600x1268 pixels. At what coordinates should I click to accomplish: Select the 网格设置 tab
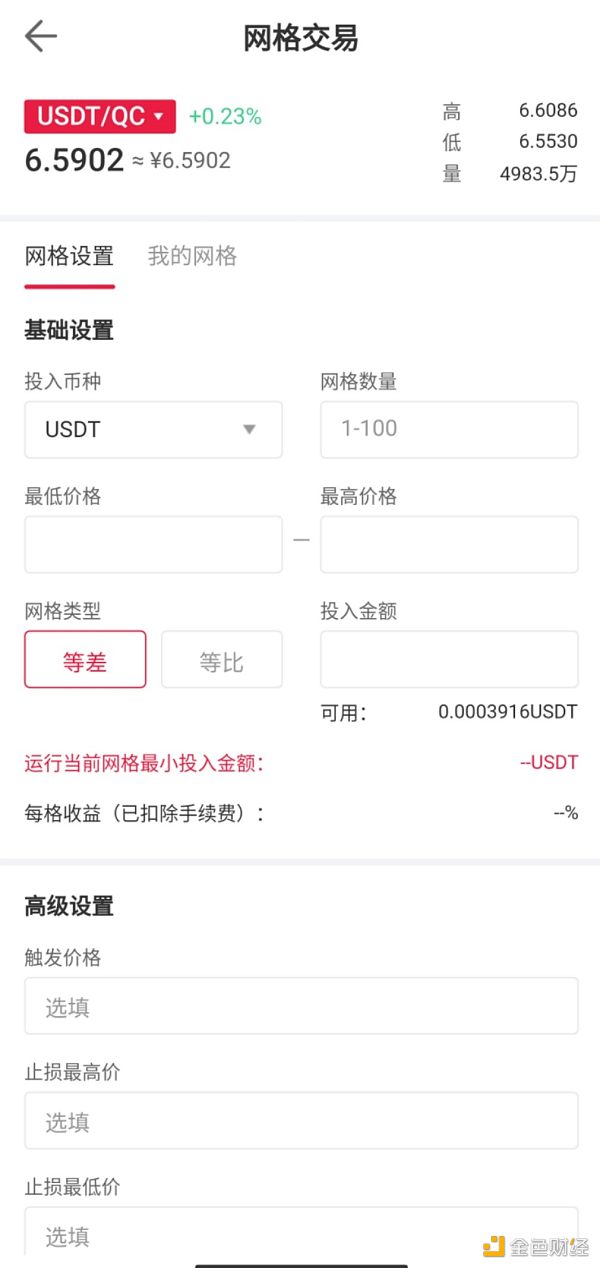(x=69, y=256)
